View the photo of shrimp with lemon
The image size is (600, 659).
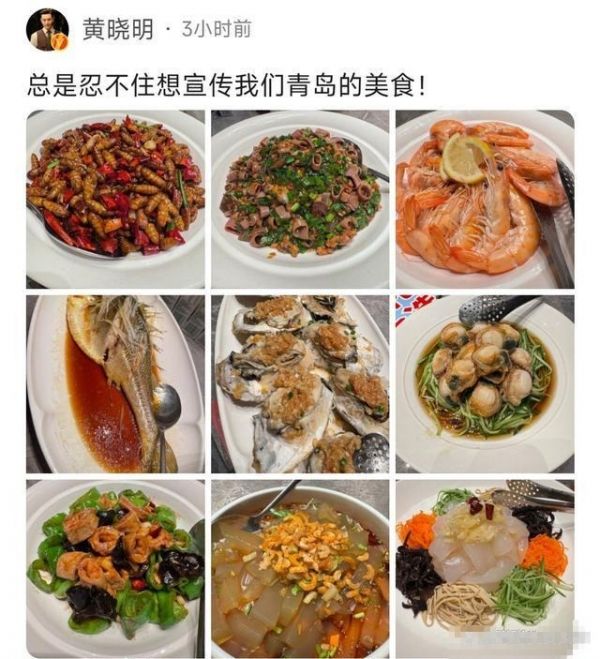click(x=485, y=199)
